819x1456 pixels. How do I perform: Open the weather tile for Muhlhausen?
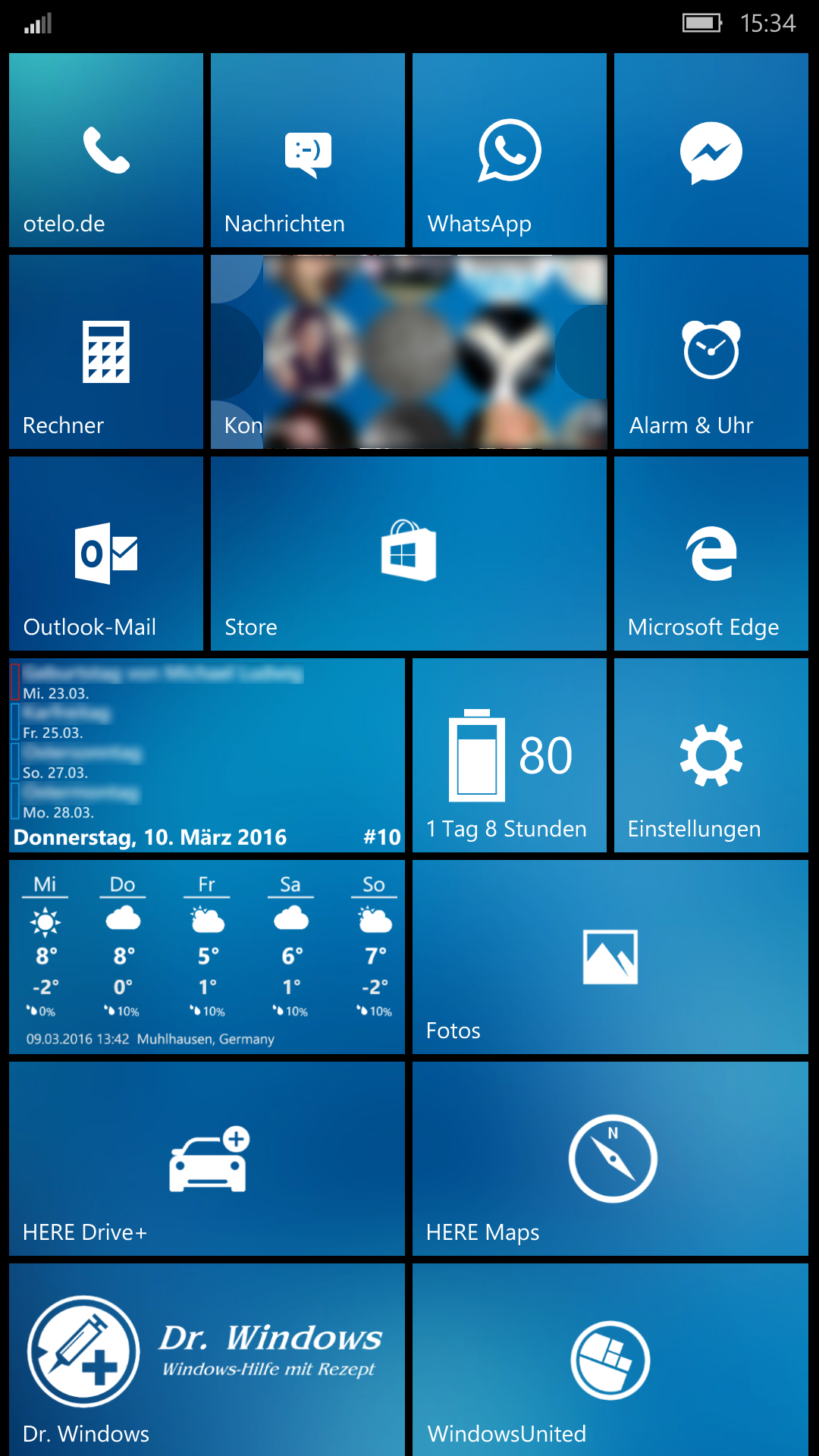tap(206, 957)
